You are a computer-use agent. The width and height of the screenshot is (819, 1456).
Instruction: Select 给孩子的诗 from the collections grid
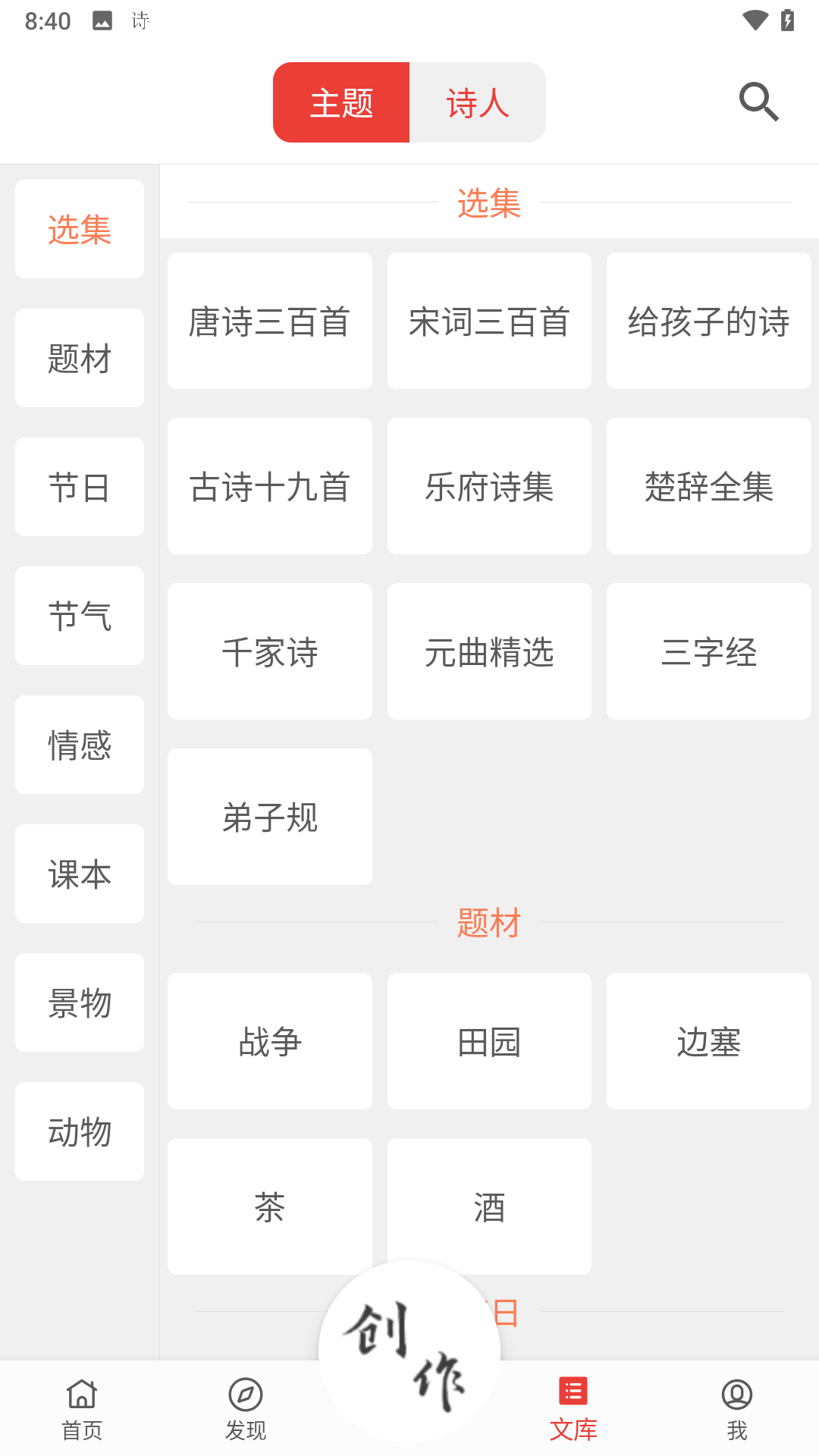(708, 320)
